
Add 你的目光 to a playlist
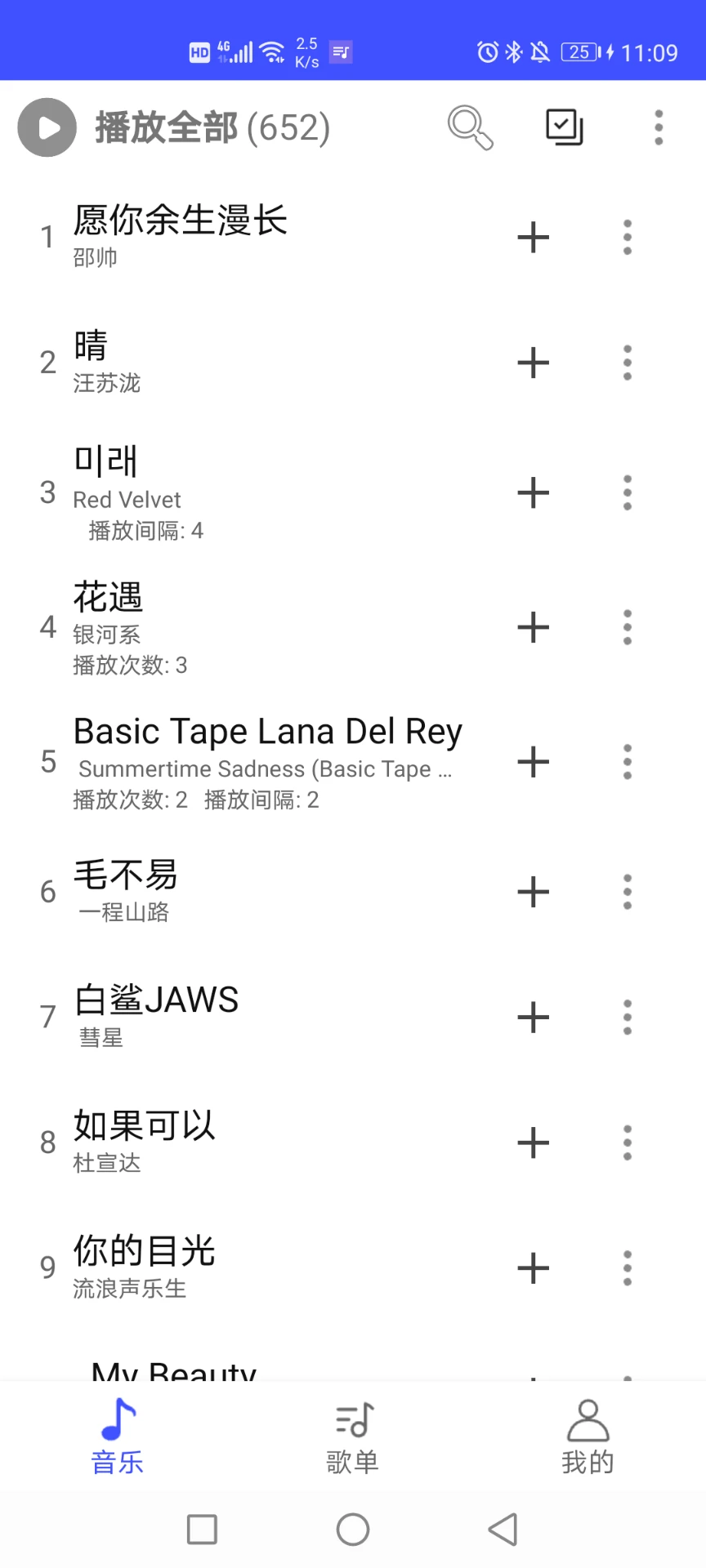pyautogui.click(x=533, y=1267)
